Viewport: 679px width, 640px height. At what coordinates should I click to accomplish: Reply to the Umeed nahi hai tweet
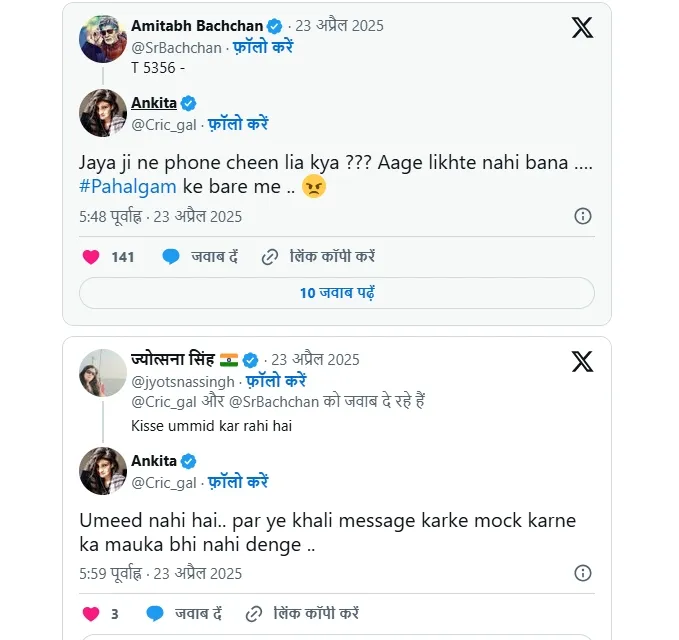pos(184,614)
